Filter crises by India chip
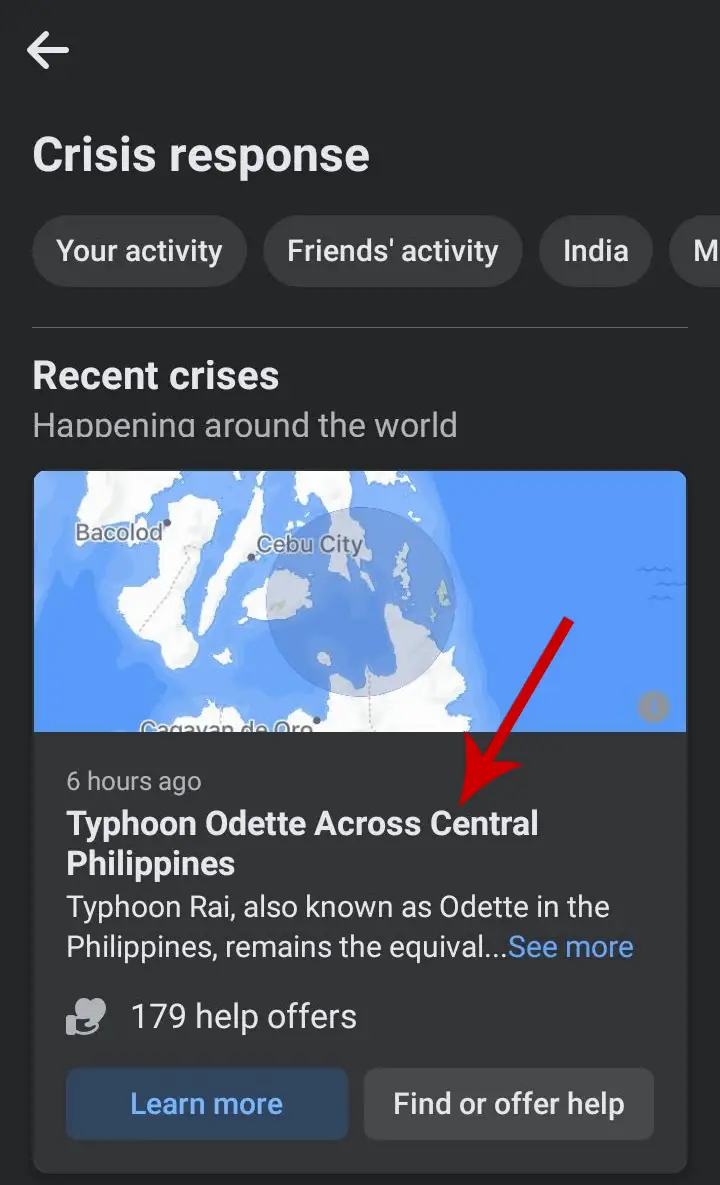This screenshot has height=1185, width=720. coord(595,251)
